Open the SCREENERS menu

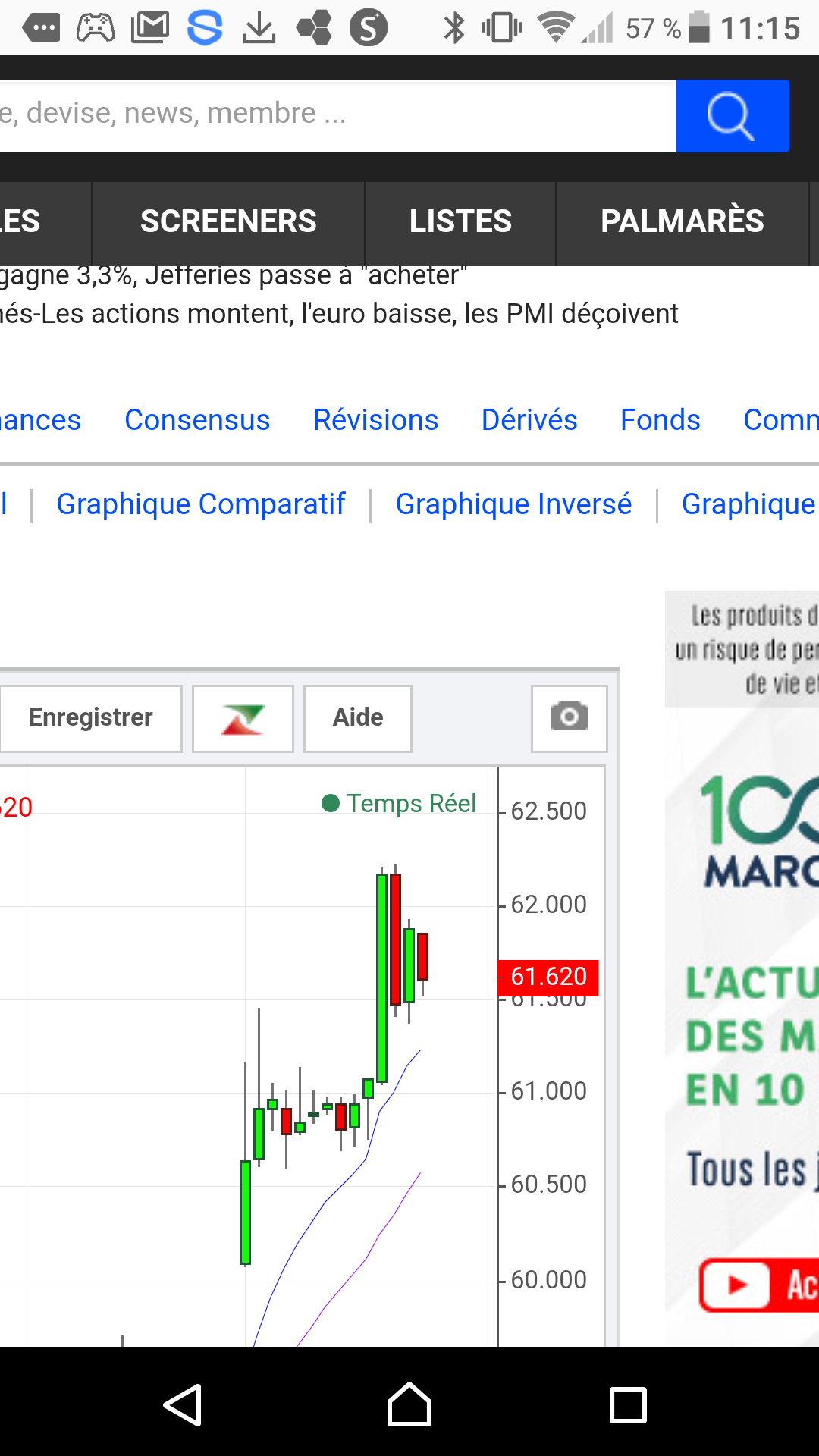coord(228,222)
